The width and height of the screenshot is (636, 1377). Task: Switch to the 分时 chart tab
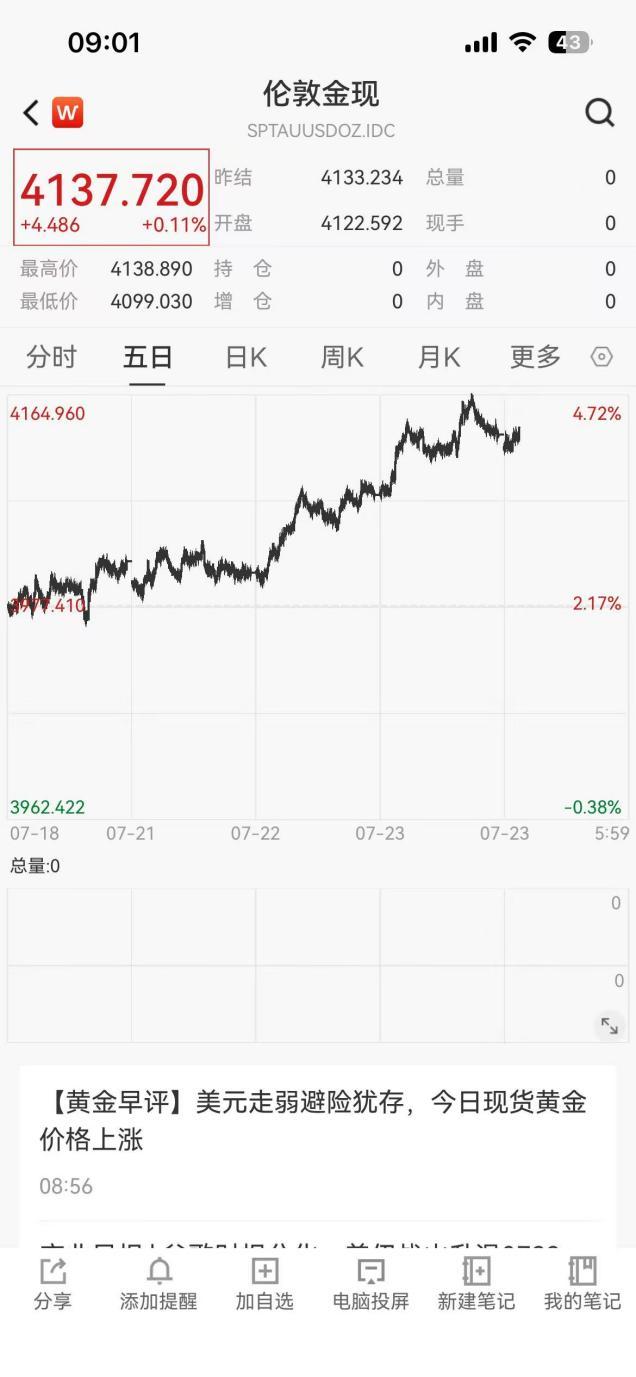pyautogui.click(x=51, y=357)
